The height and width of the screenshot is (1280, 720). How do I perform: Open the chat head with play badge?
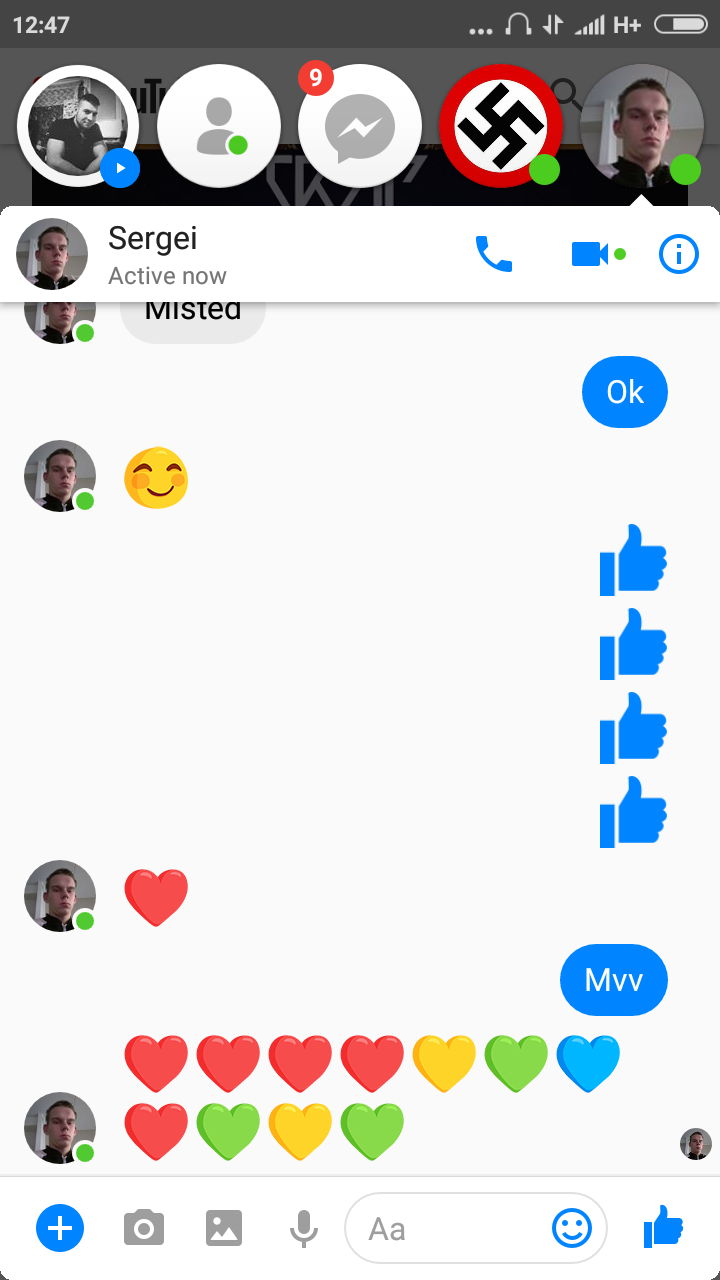78,127
